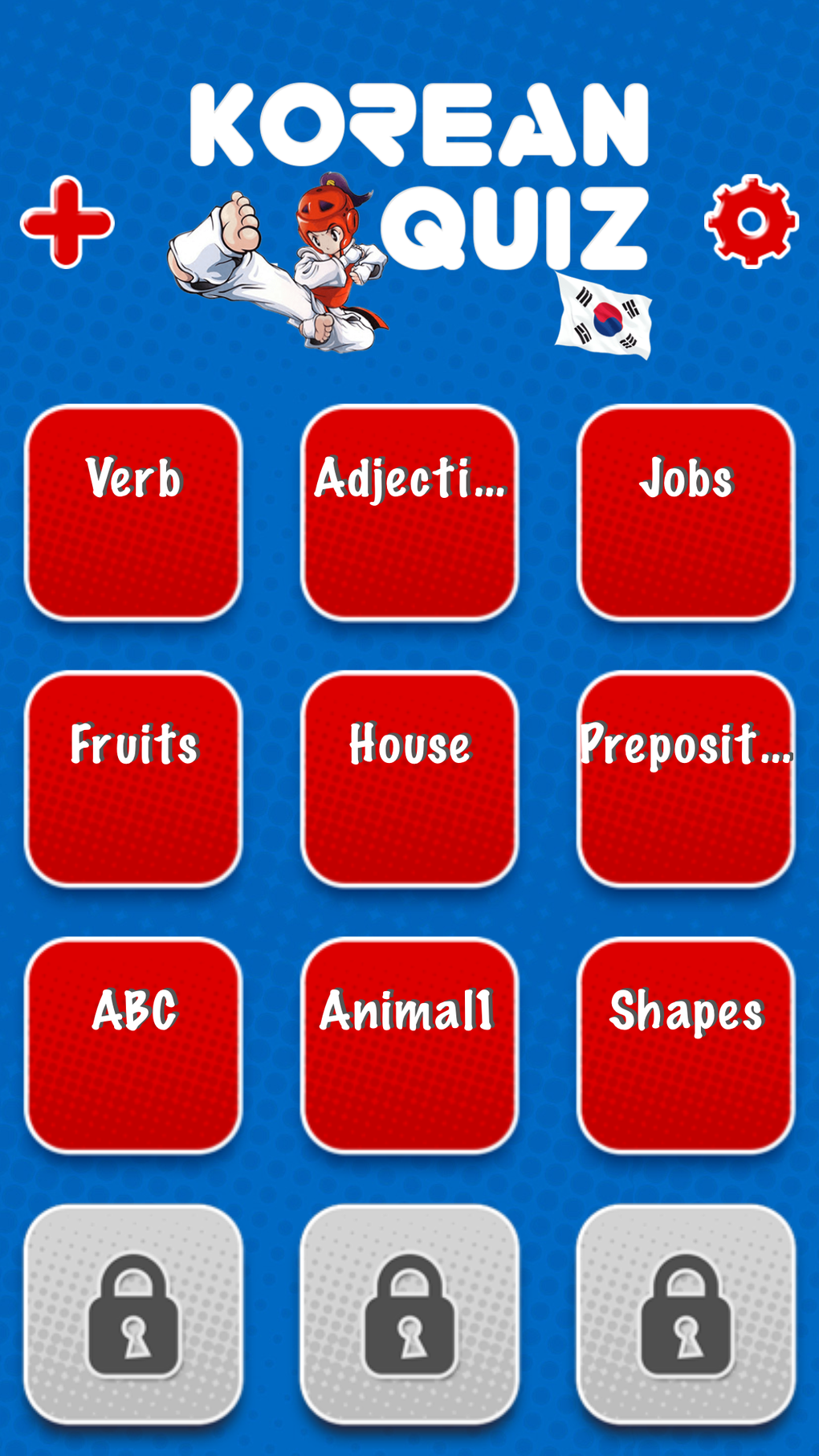Screen dimensions: 819x1456
Task: Open the Animal1 category
Action: pos(410,1044)
